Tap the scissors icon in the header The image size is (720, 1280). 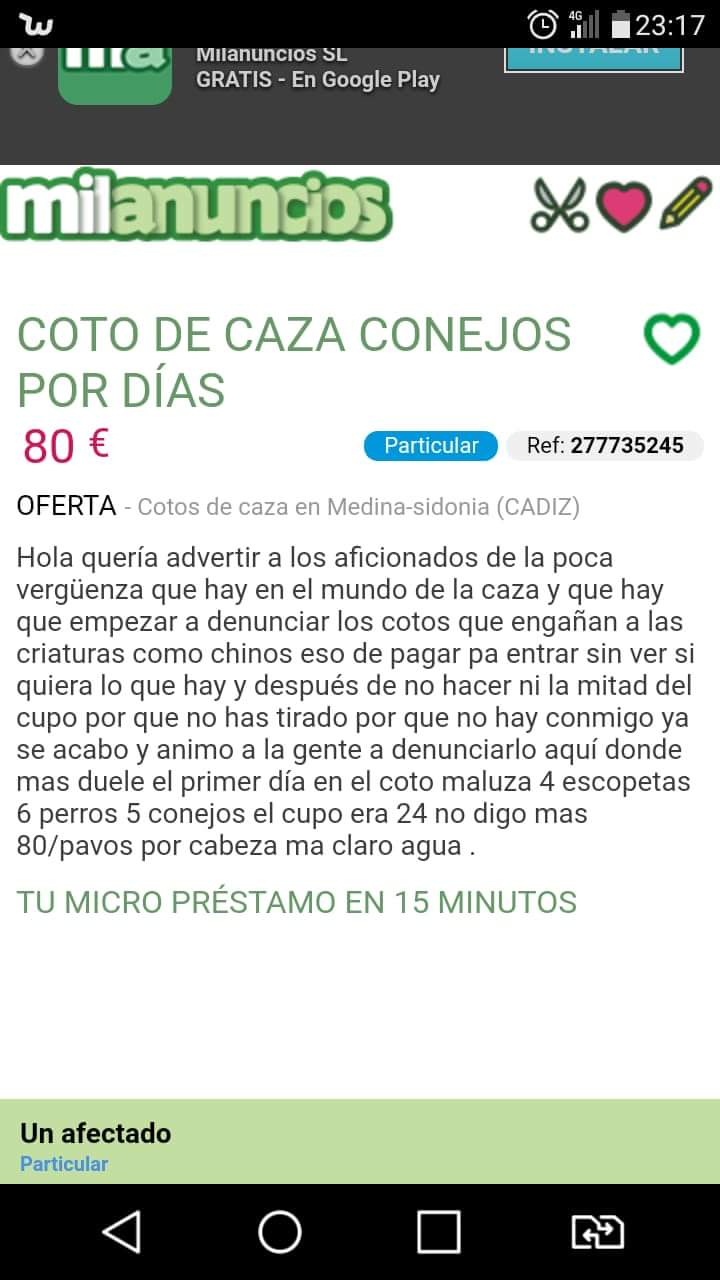(560, 205)
